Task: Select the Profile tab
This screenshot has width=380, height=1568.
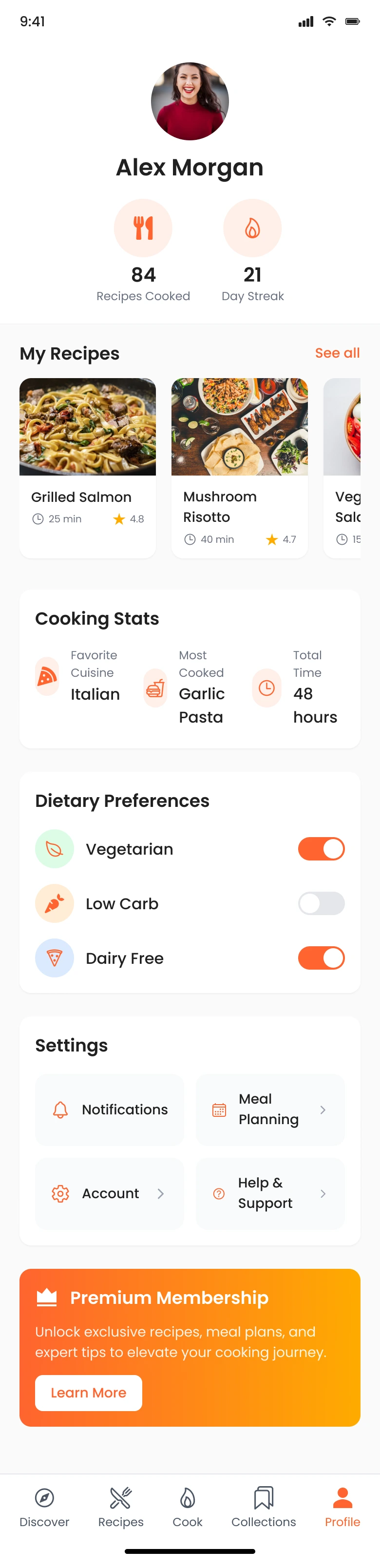Action: pos(342,1506)
